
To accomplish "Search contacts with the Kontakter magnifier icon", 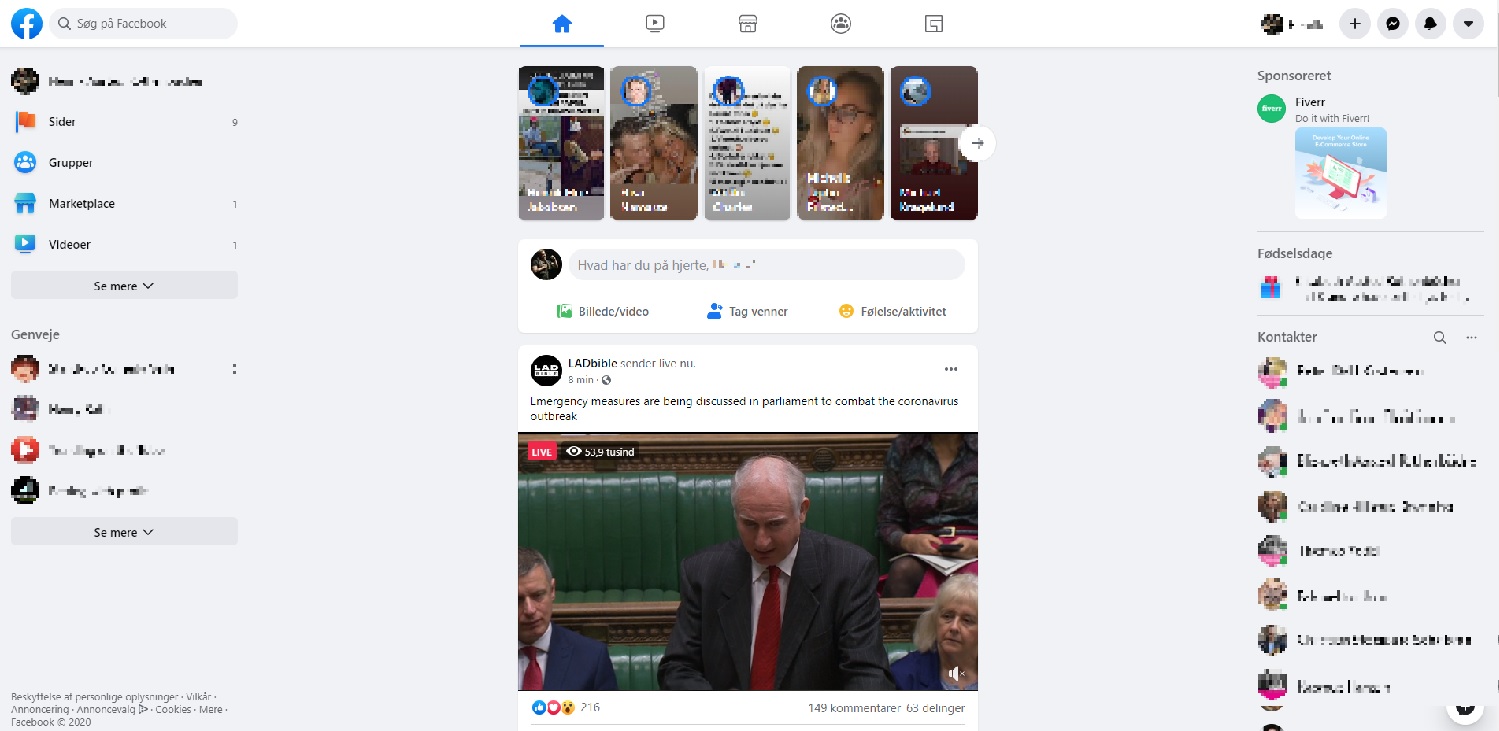I will coord(1440,338).
